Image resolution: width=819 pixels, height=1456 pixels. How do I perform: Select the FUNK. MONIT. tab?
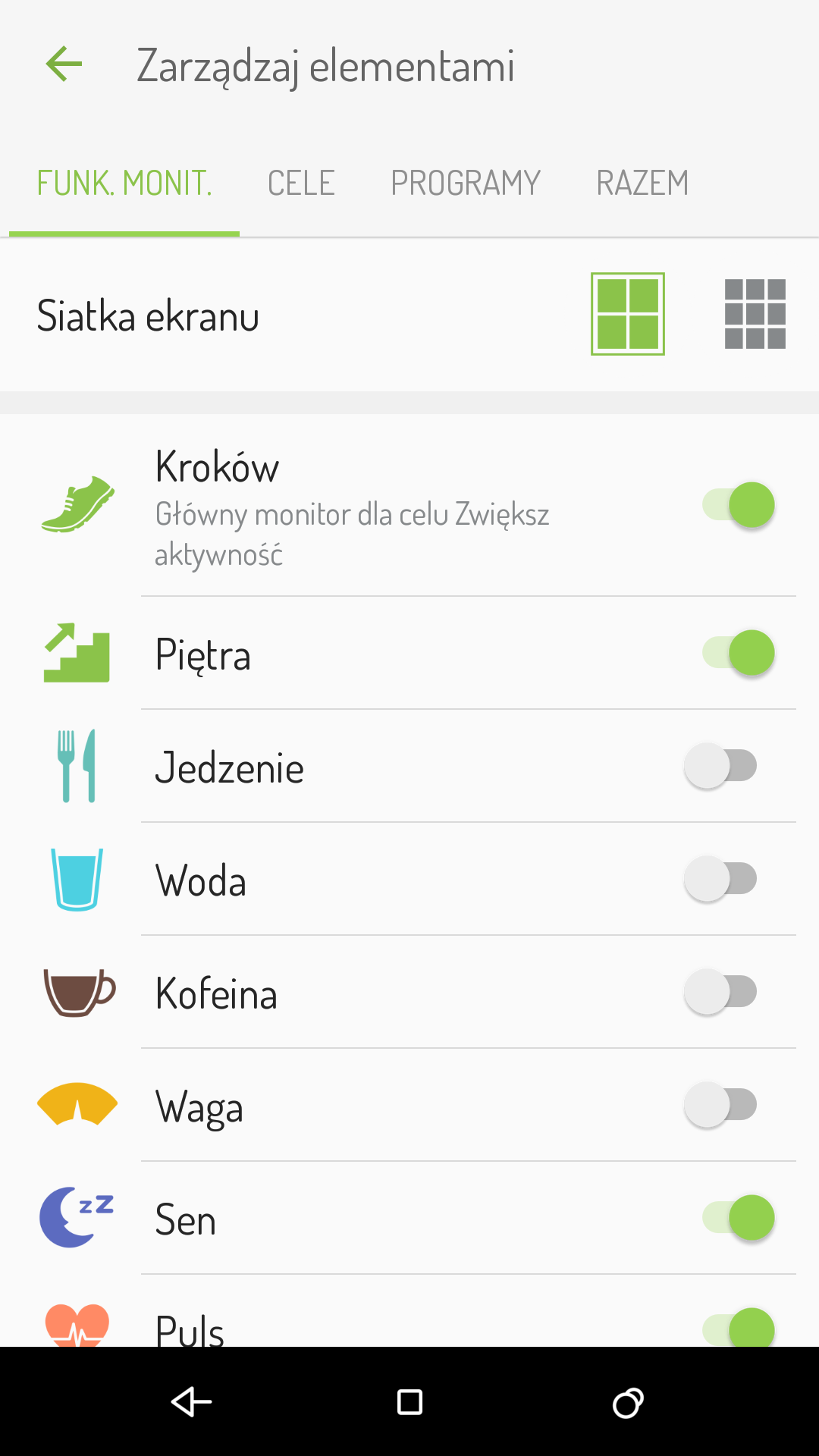click(x=124, y=183)
